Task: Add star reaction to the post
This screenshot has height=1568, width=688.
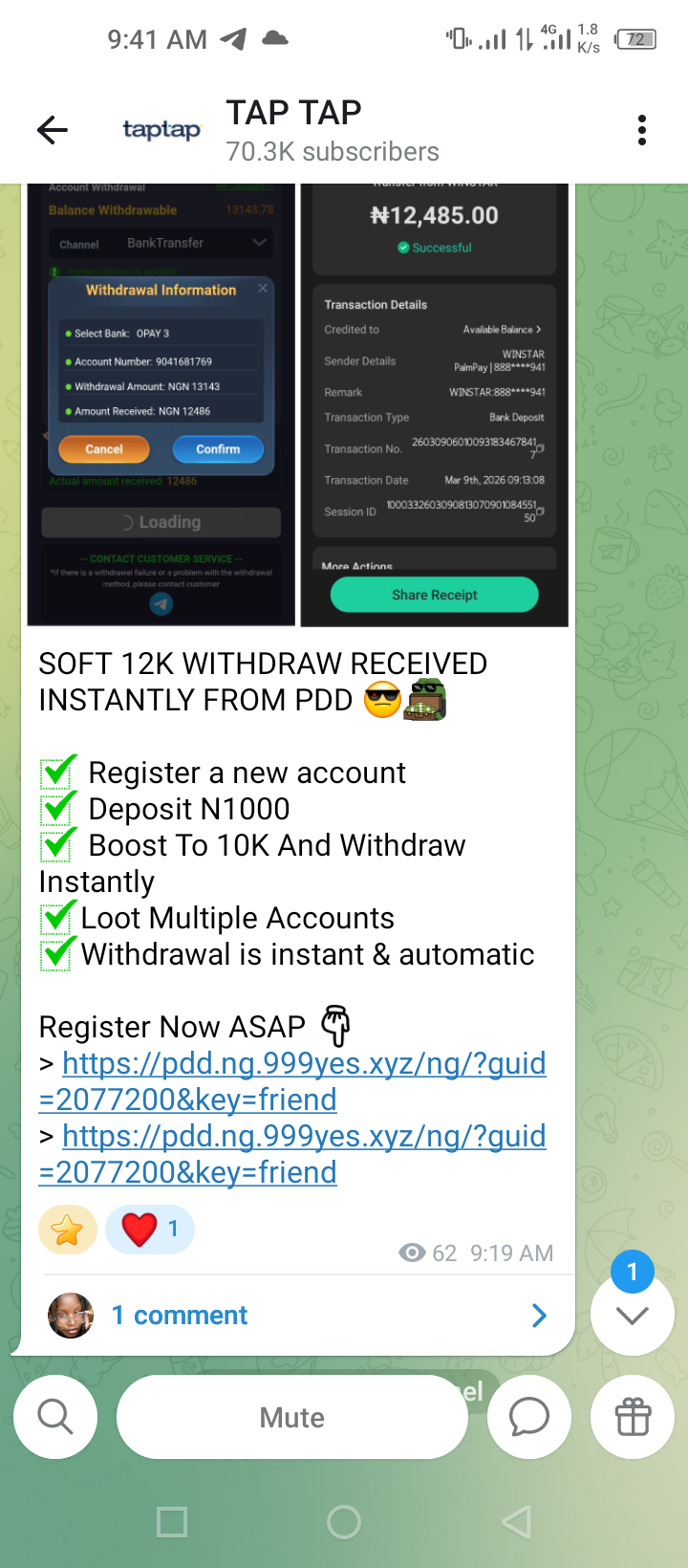Action: click(x=68, y=1230)
